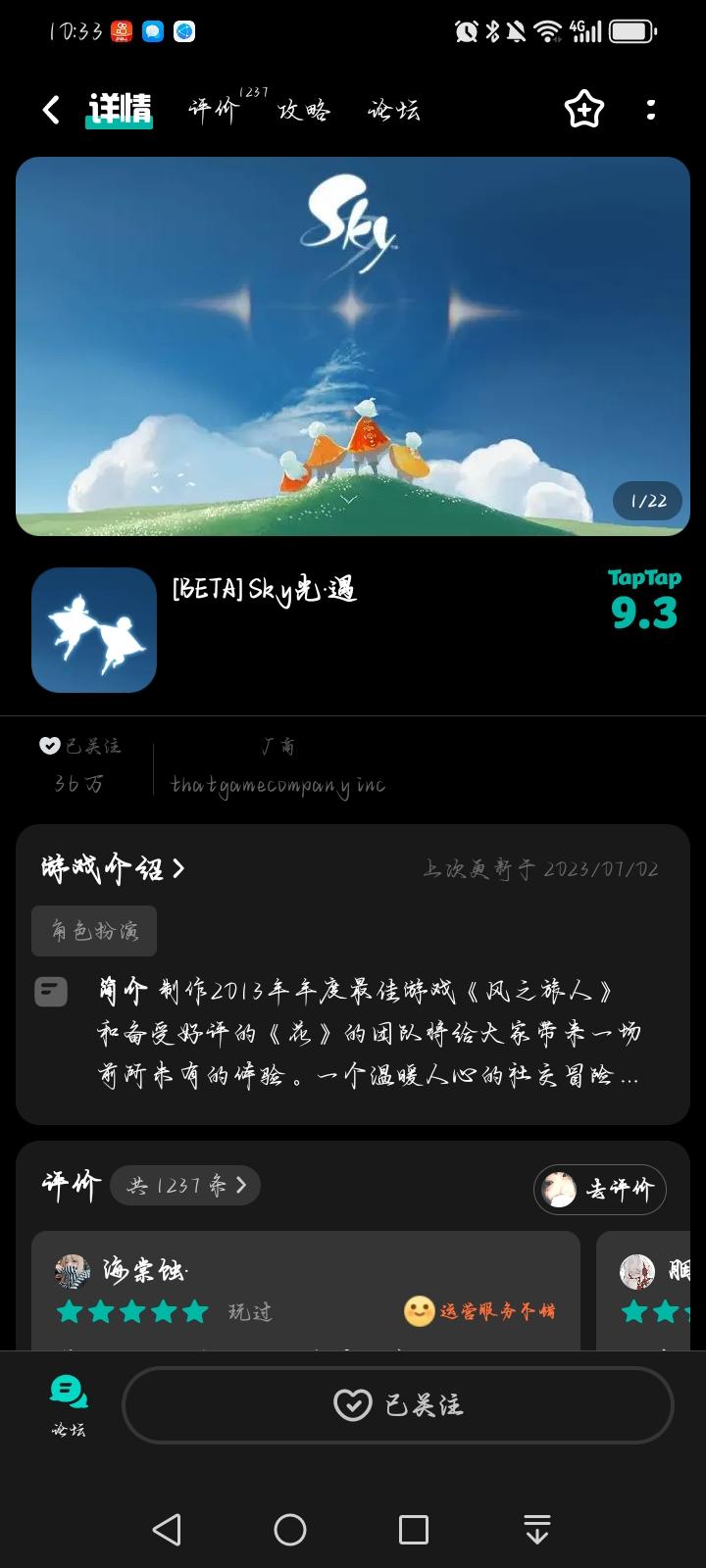706x1568 pixels.
Task: Toggle 已关注 follow status at the bottom
Action: [398, 1404]
